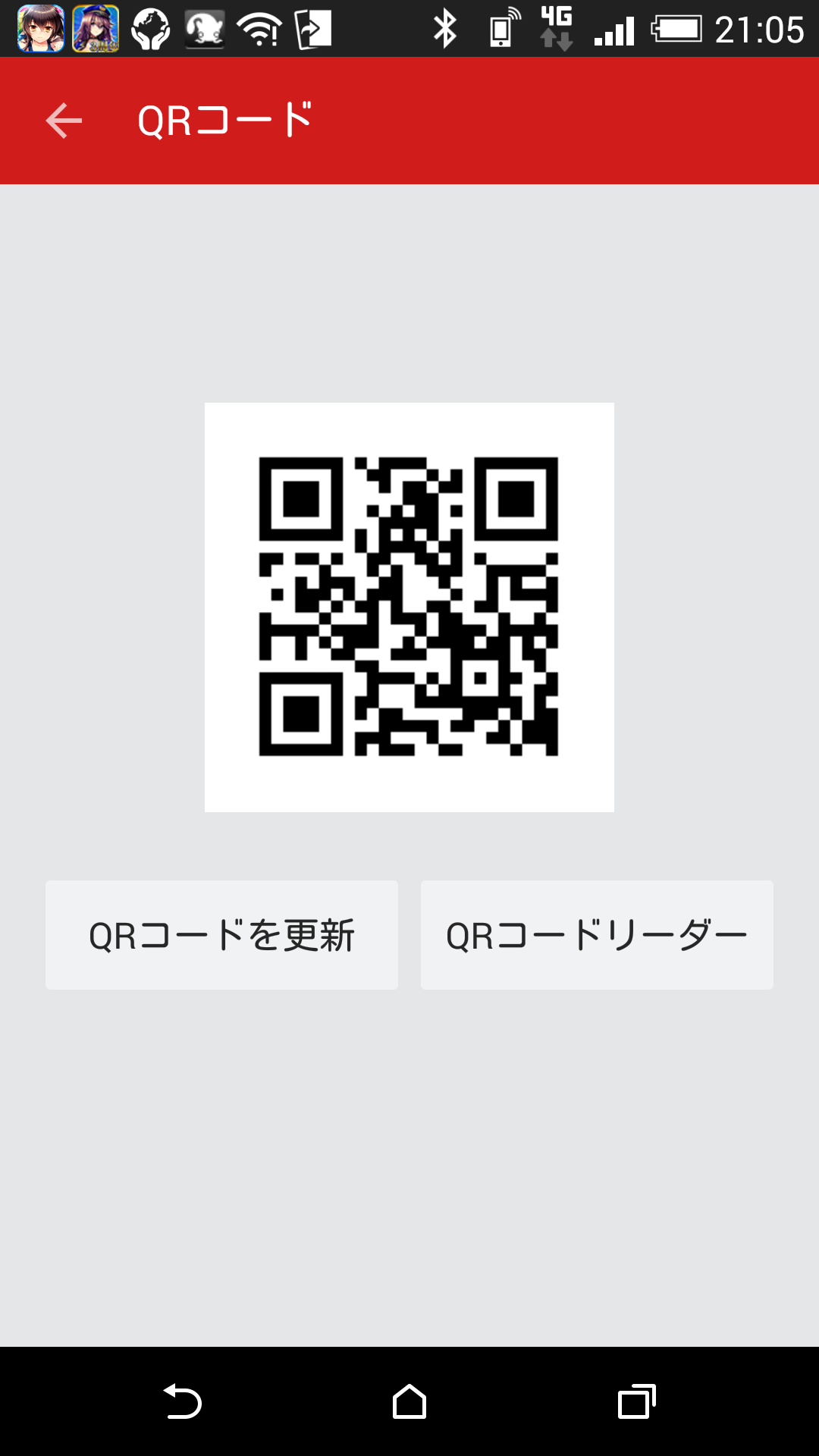Tap the QRコードを更新 button

pyautogui.click(x=221, y=935)
